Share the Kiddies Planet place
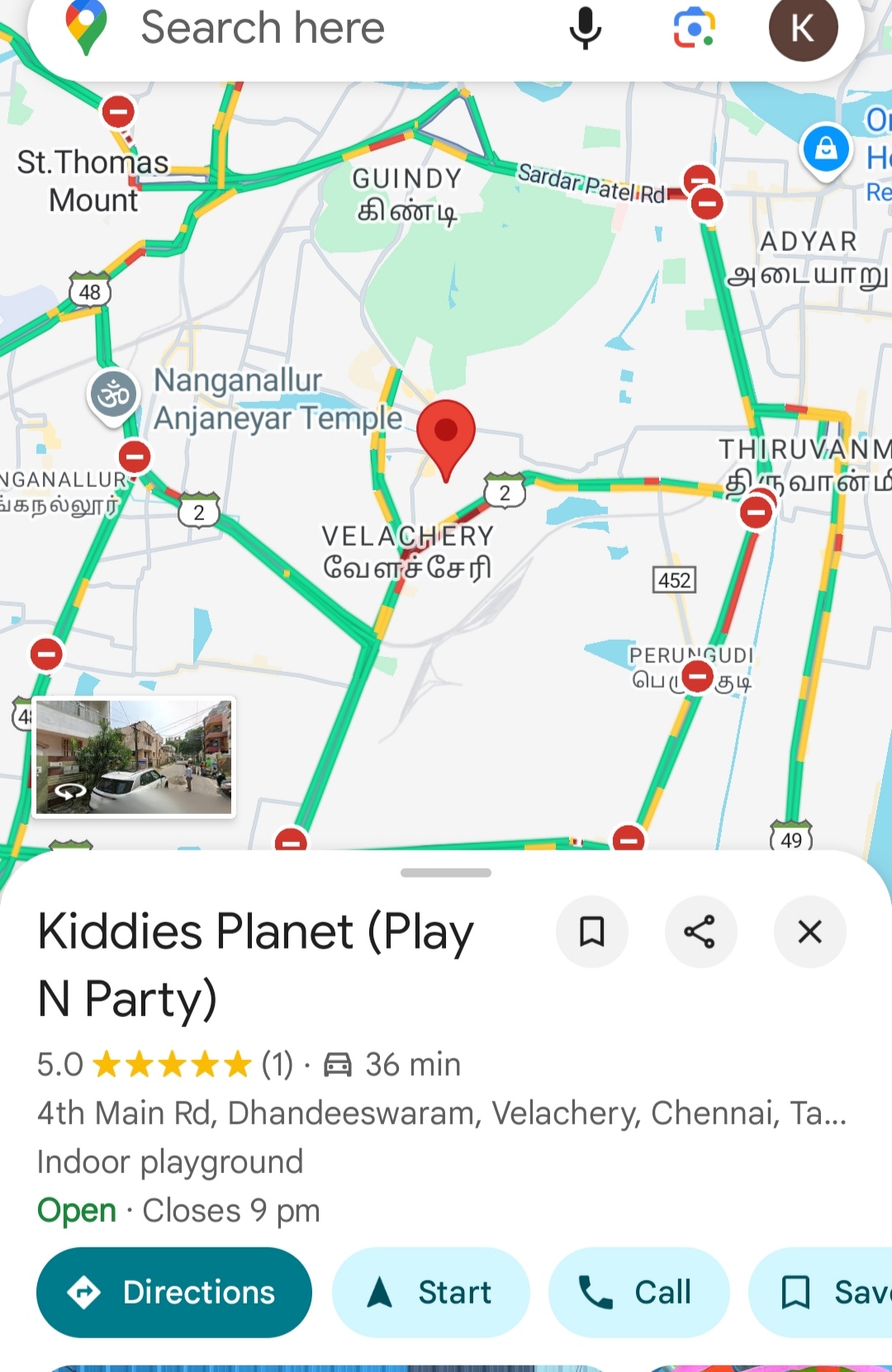Image resolution: width=892 pixels, height=1372 pixels. coord(700,932)
